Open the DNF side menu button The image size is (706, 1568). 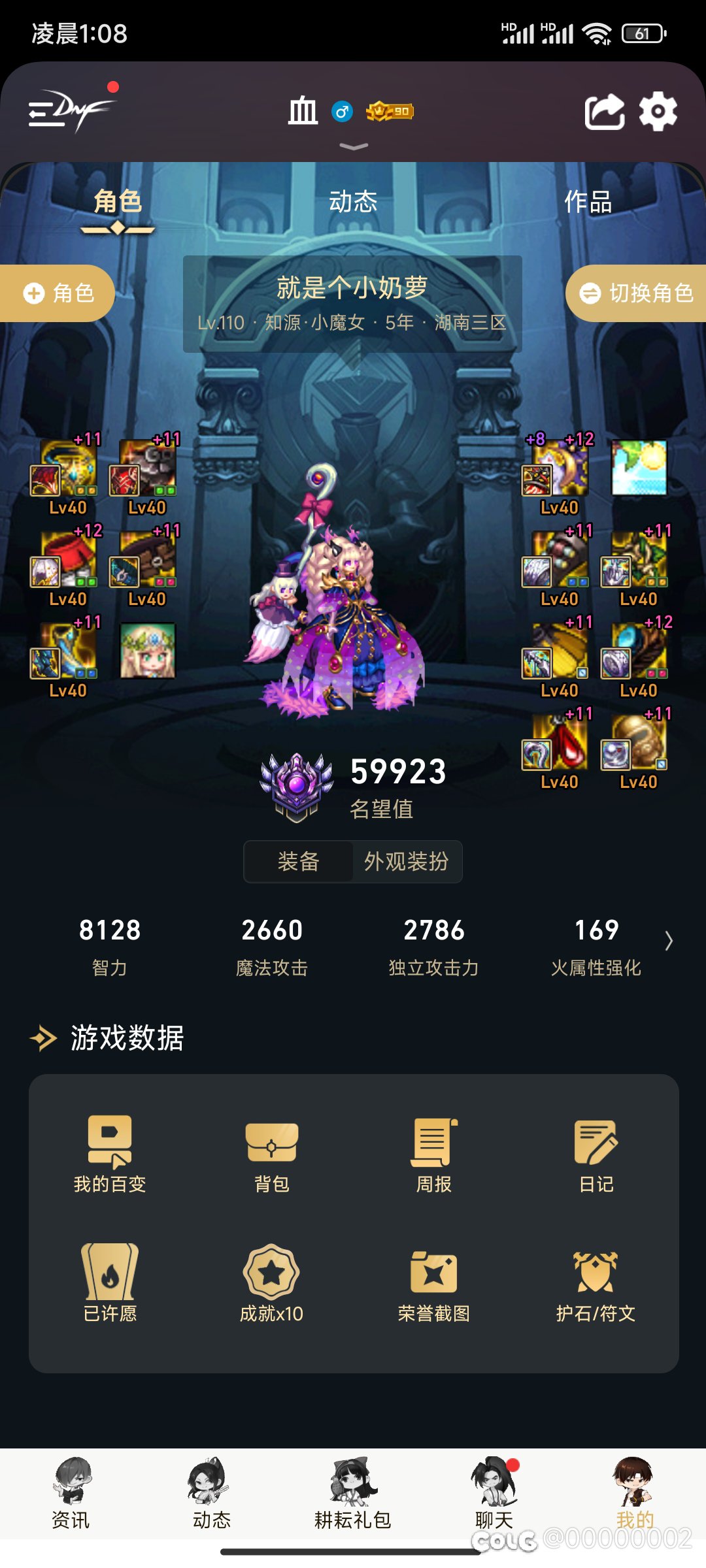(69, 111)
